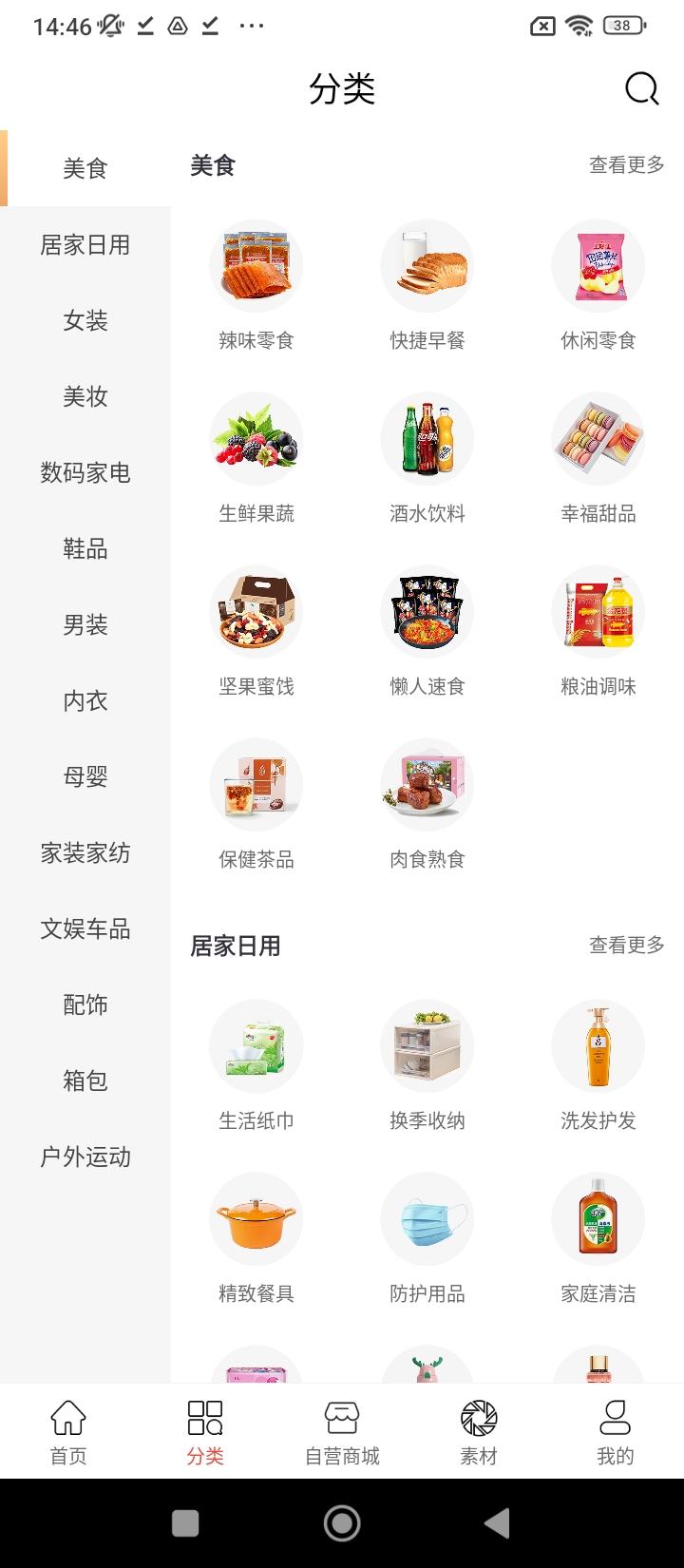This screenshot has height=1568, width=684.
Task: Tap the 防护用品 protective mask icon
Action: tap(427, 1218)
